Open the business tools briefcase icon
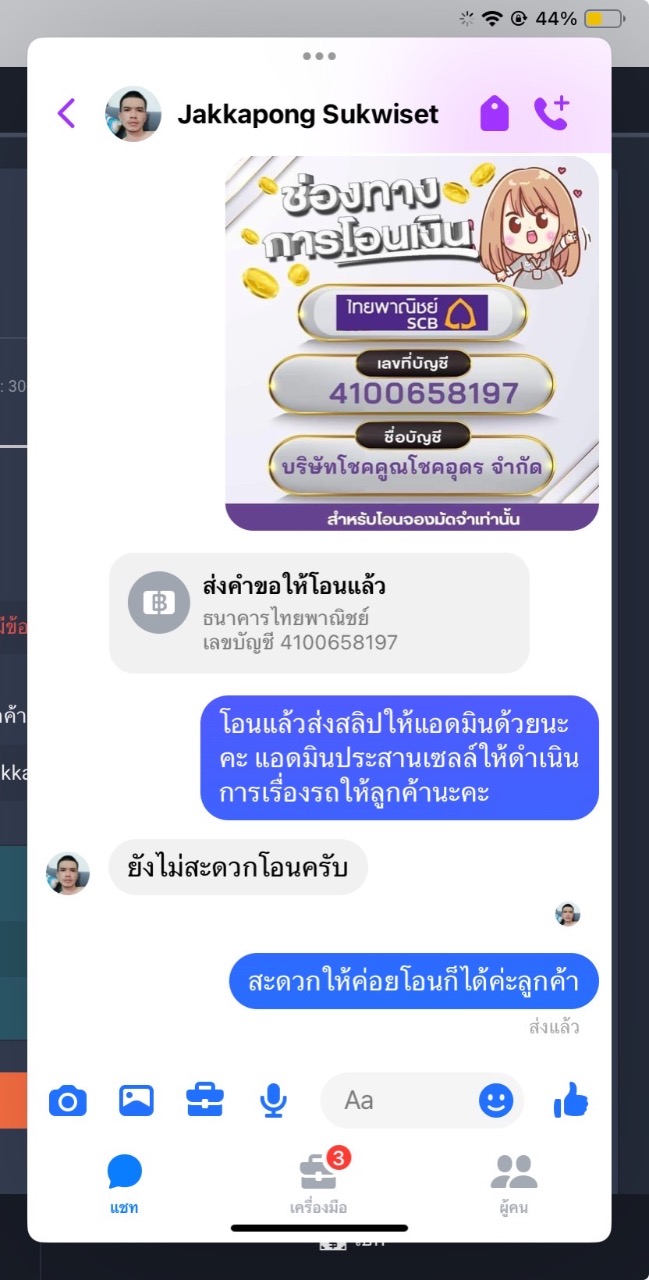The width and height of the screenshot is (649, 1280). tap(205, 1101)
